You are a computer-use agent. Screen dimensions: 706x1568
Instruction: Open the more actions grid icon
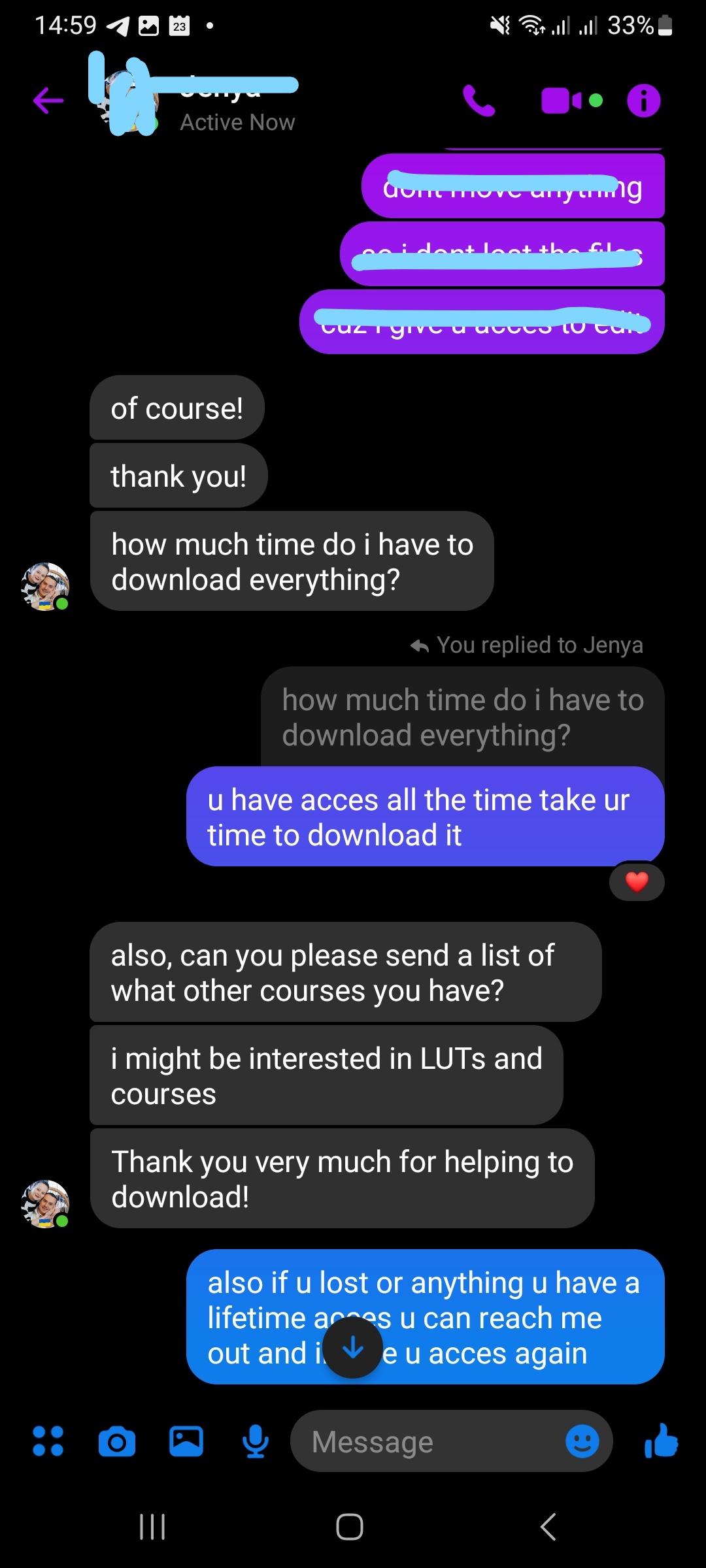click(x=48, y=1441)
